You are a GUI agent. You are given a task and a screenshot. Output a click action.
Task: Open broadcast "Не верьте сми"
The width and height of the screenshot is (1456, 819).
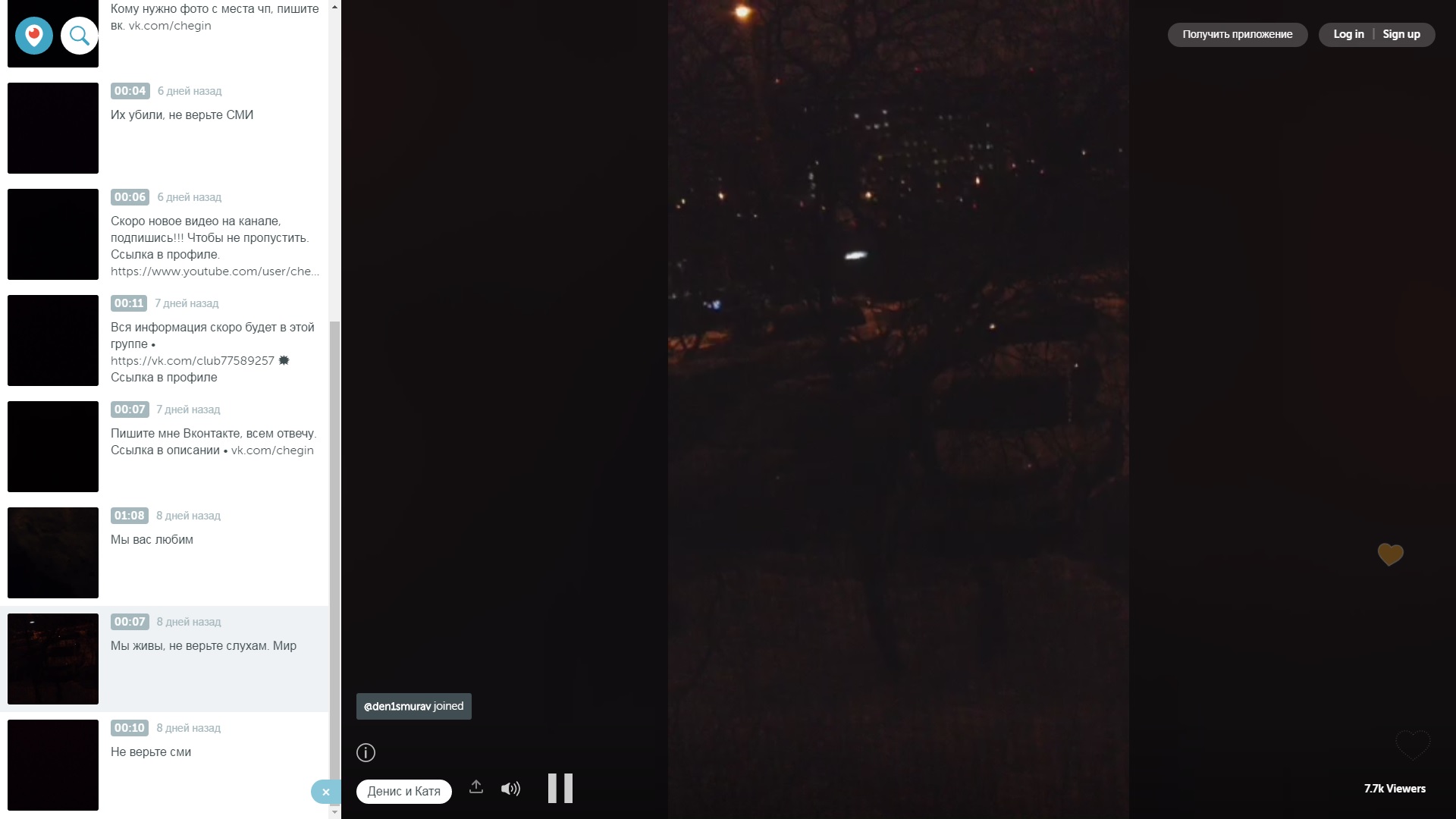(151, 752)
